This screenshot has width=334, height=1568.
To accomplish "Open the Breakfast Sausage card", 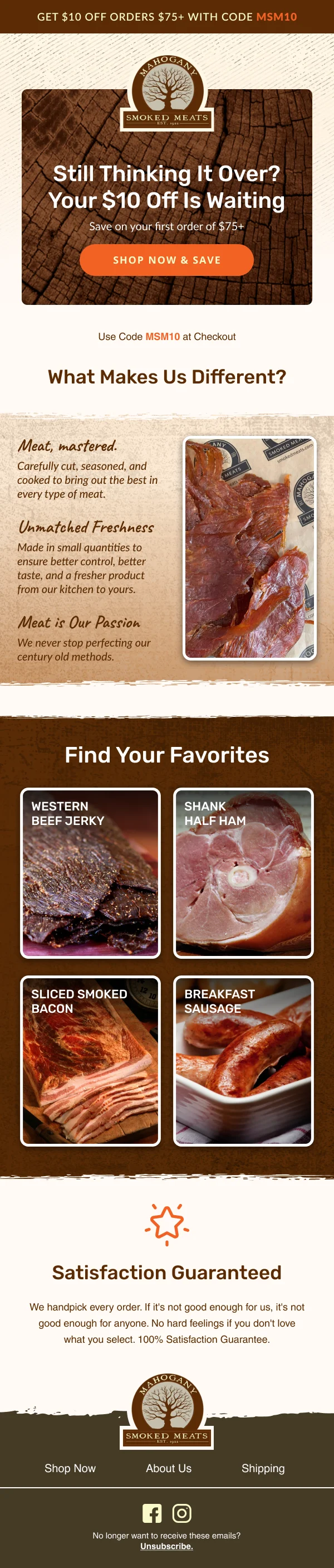I will (243, 1060).
